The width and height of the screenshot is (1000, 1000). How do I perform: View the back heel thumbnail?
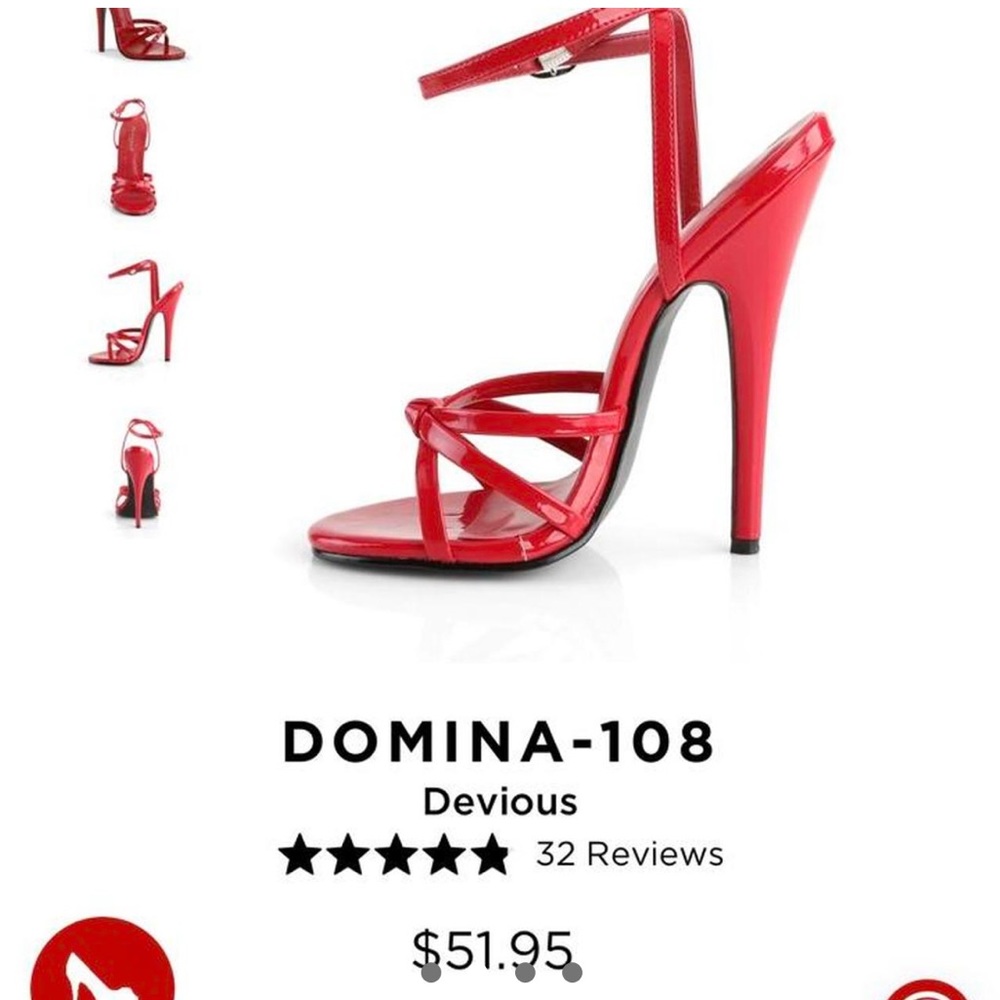coord(139,471)
